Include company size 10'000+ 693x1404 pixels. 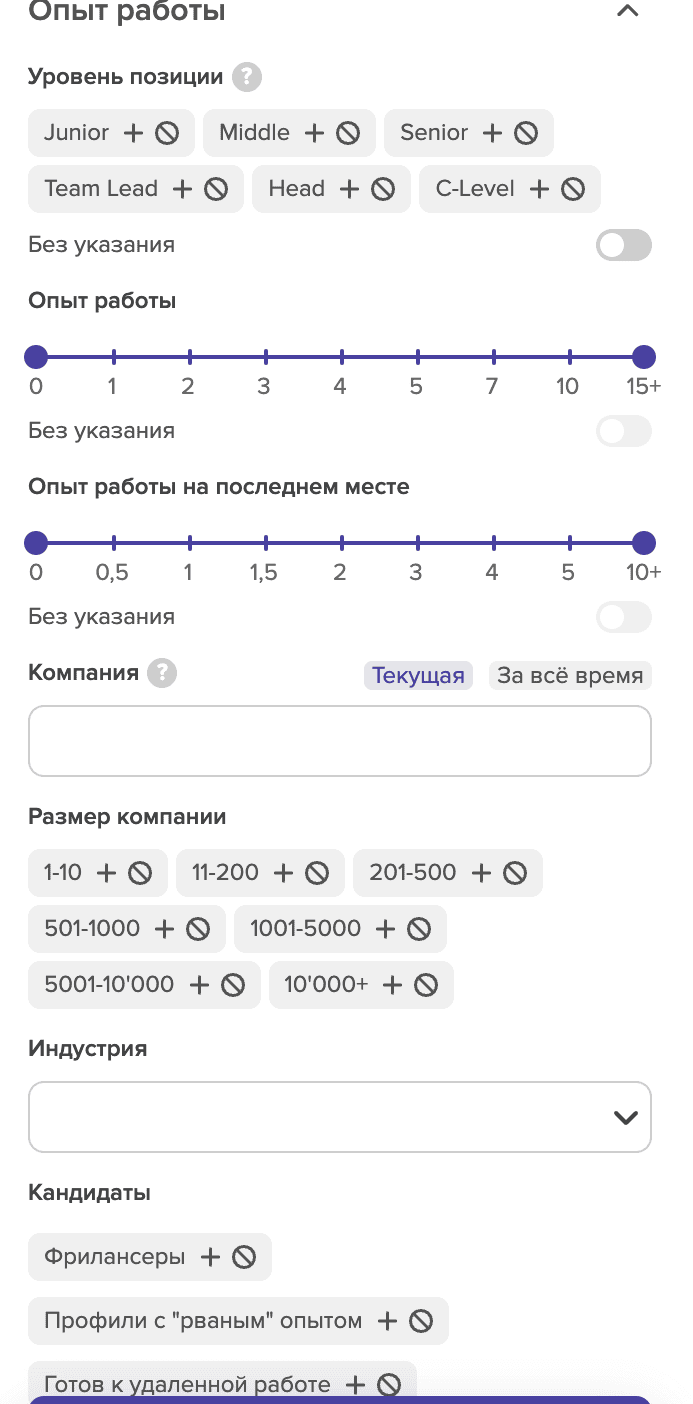[x=393, y=985]
